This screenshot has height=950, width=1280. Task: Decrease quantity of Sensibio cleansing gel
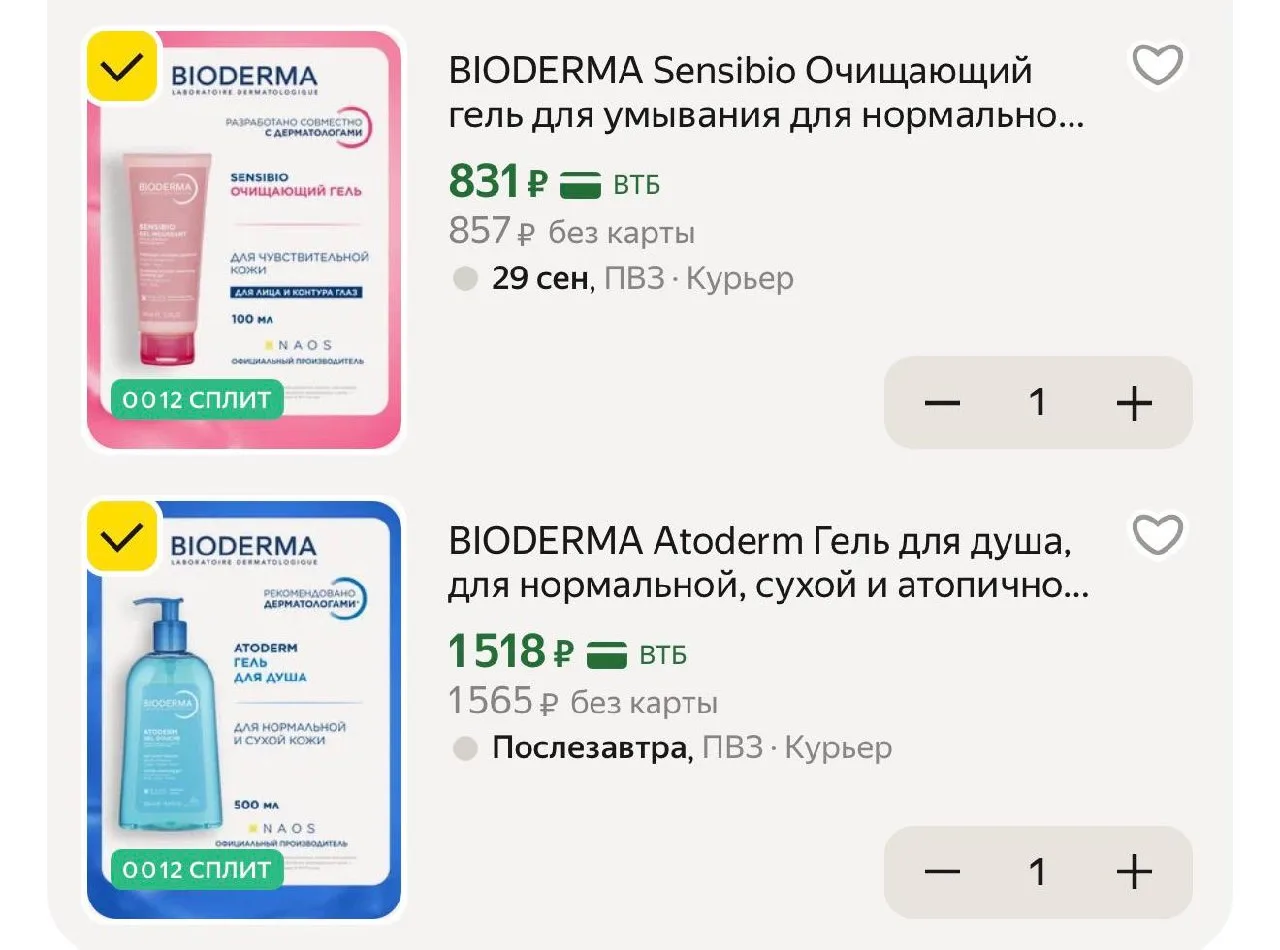point(942,403)
